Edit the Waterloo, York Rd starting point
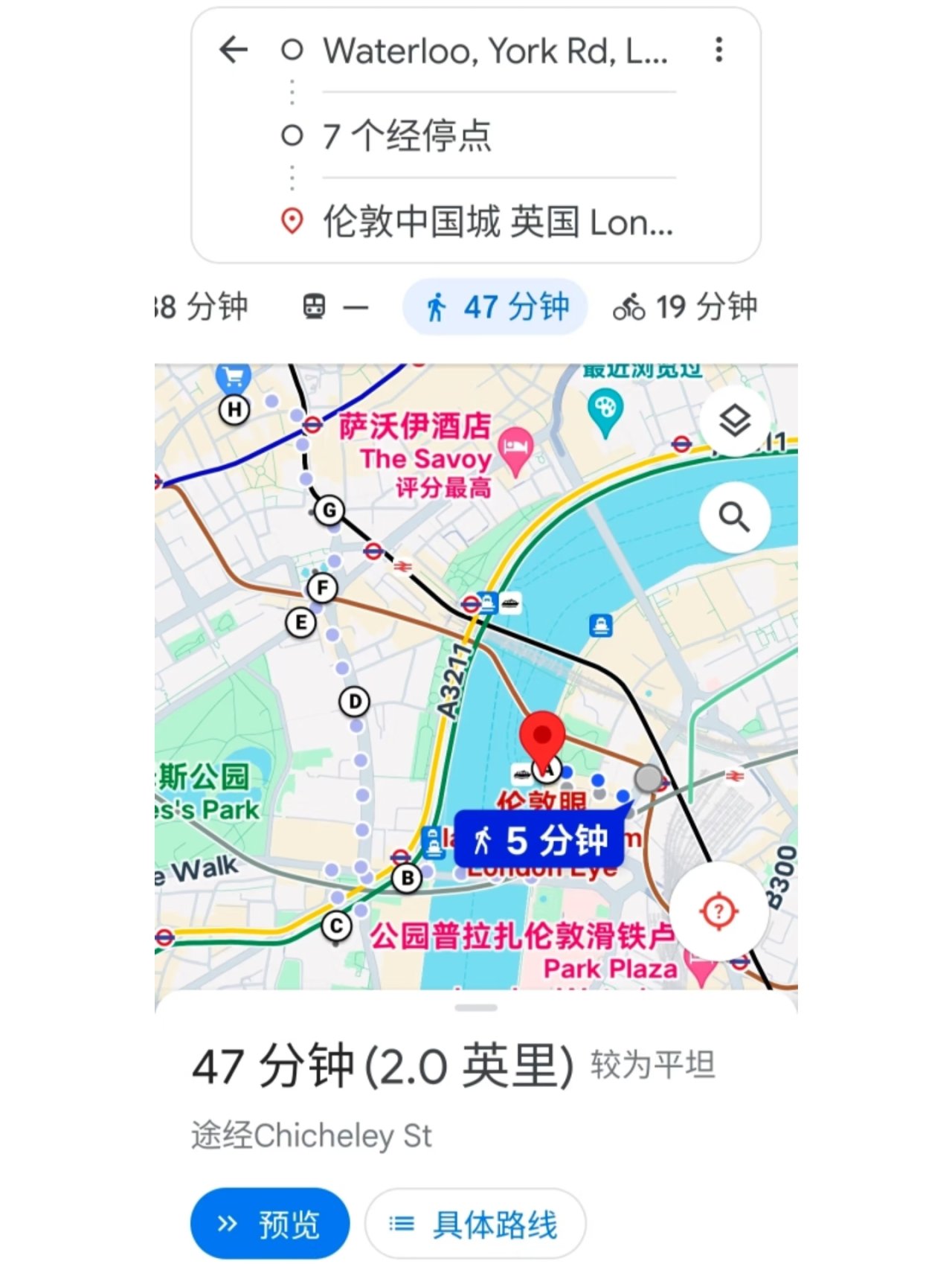Screen dimensions: 952x1270 point(495,51)
